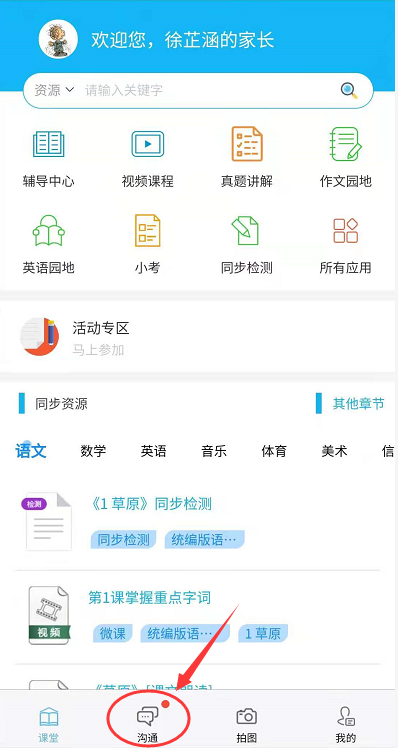Open 所有应用

(x=346, y=244)
